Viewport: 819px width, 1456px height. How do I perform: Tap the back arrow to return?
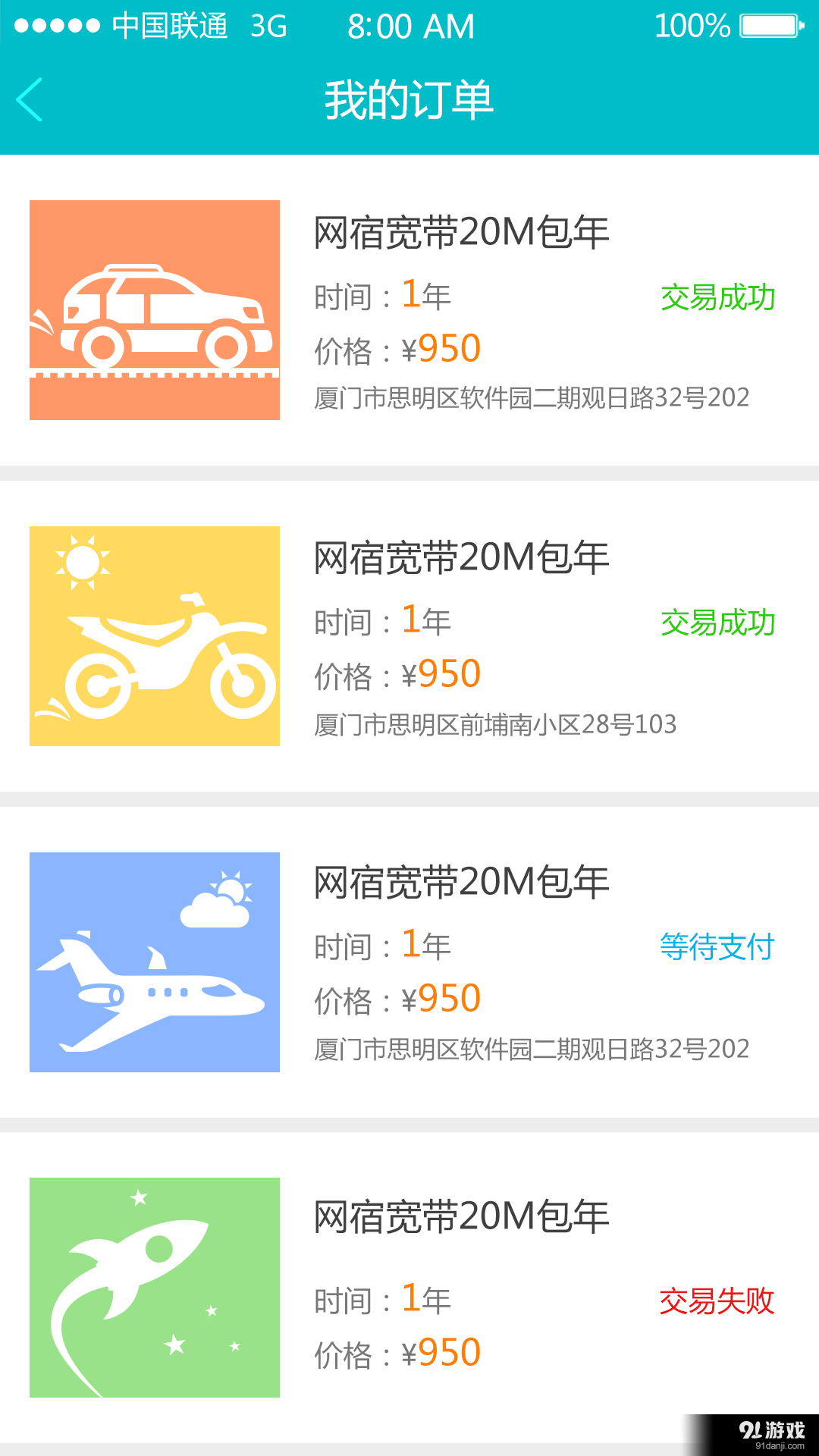pyautogui.click(x=30, y=99)
